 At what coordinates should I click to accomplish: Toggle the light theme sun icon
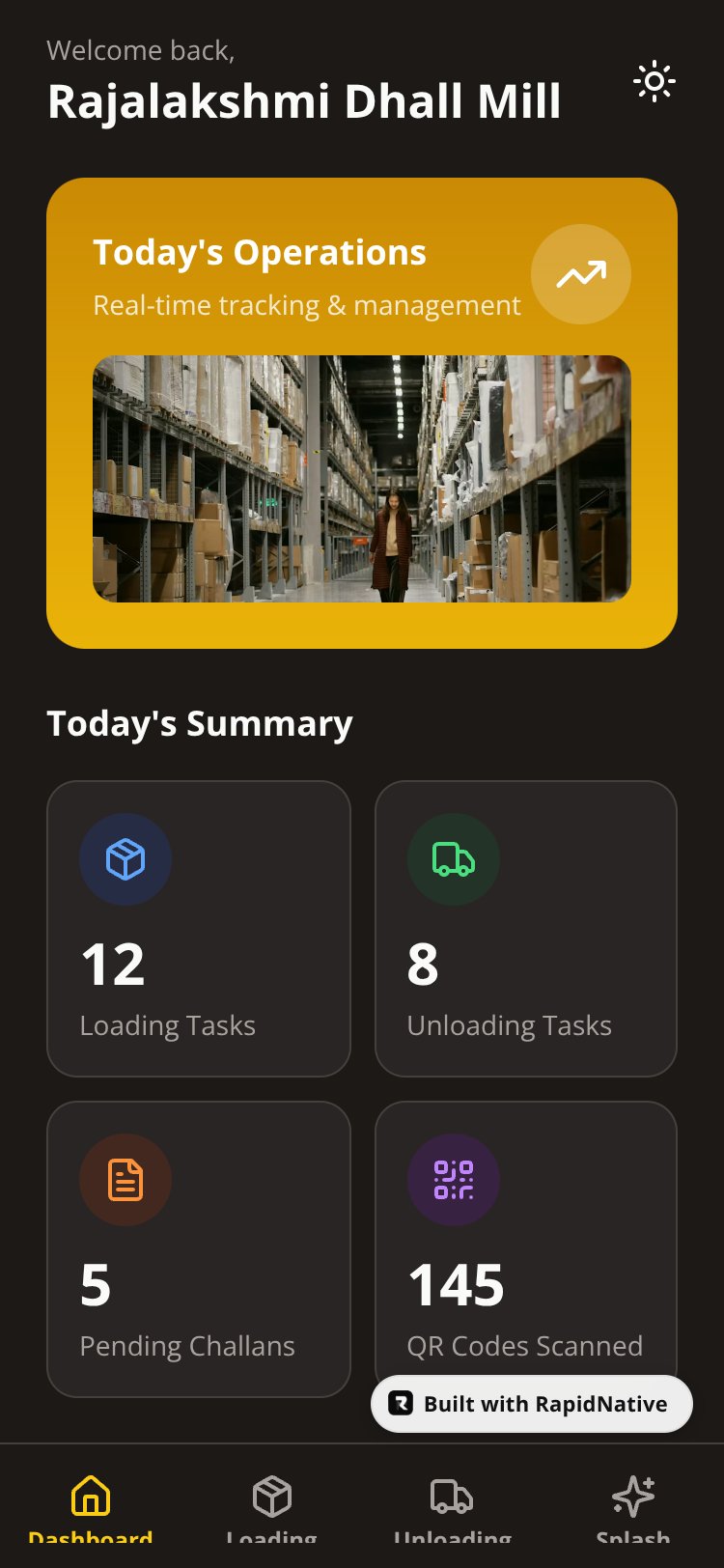(654, 82)
